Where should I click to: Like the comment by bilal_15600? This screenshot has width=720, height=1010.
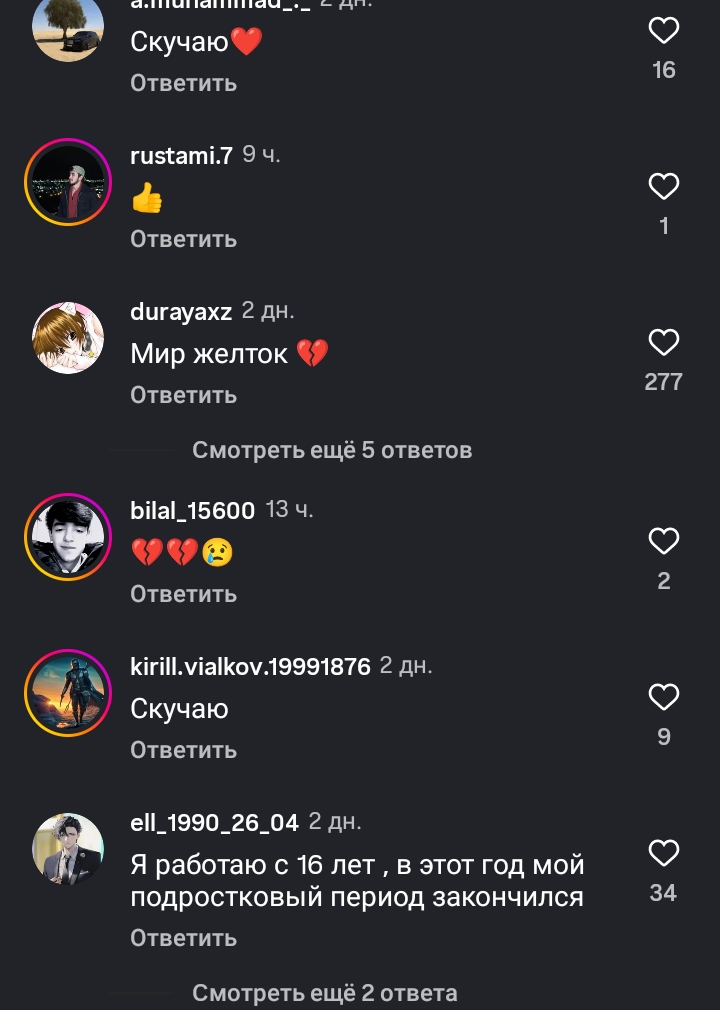point(663,541)
